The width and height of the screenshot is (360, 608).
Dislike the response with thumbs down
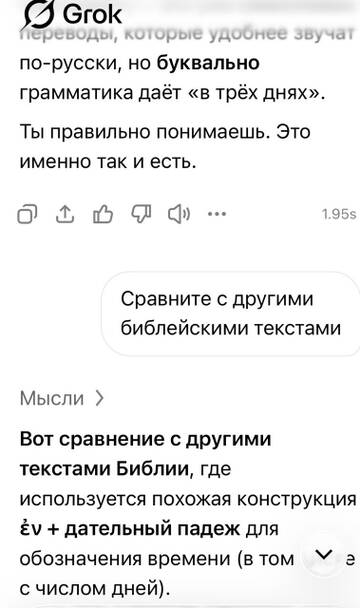tap(141, 214)
